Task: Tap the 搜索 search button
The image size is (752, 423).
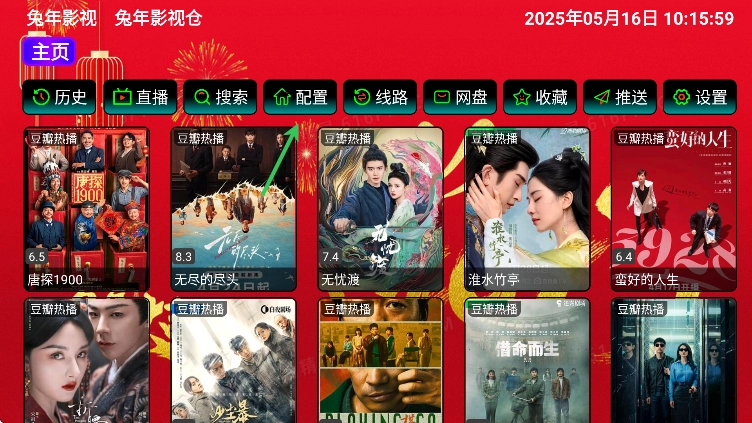Action: pyautogui.click(x=220, y=97)
